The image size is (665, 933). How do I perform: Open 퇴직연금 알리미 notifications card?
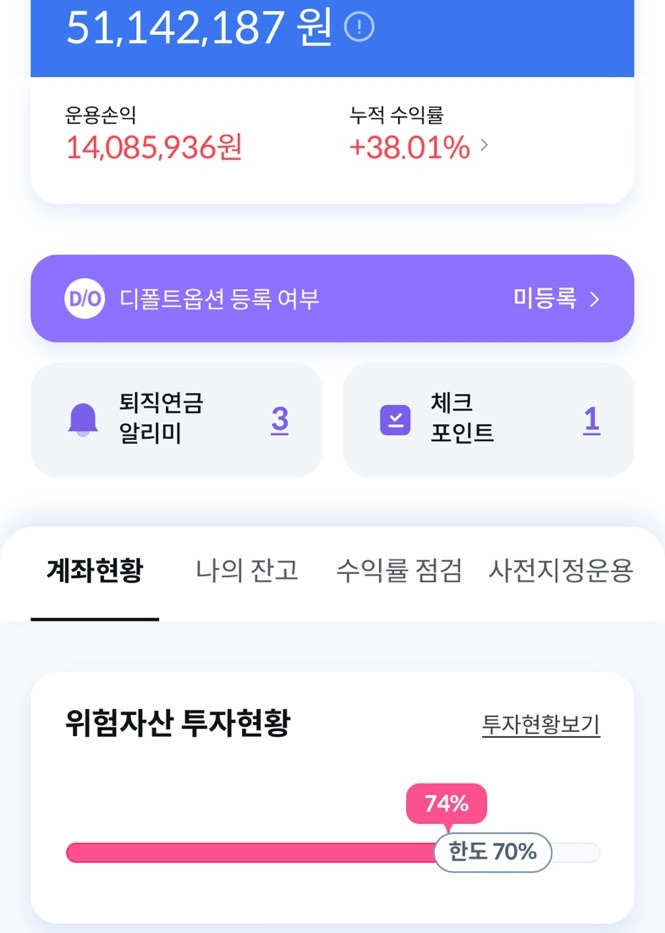click(x=176, y=419)
